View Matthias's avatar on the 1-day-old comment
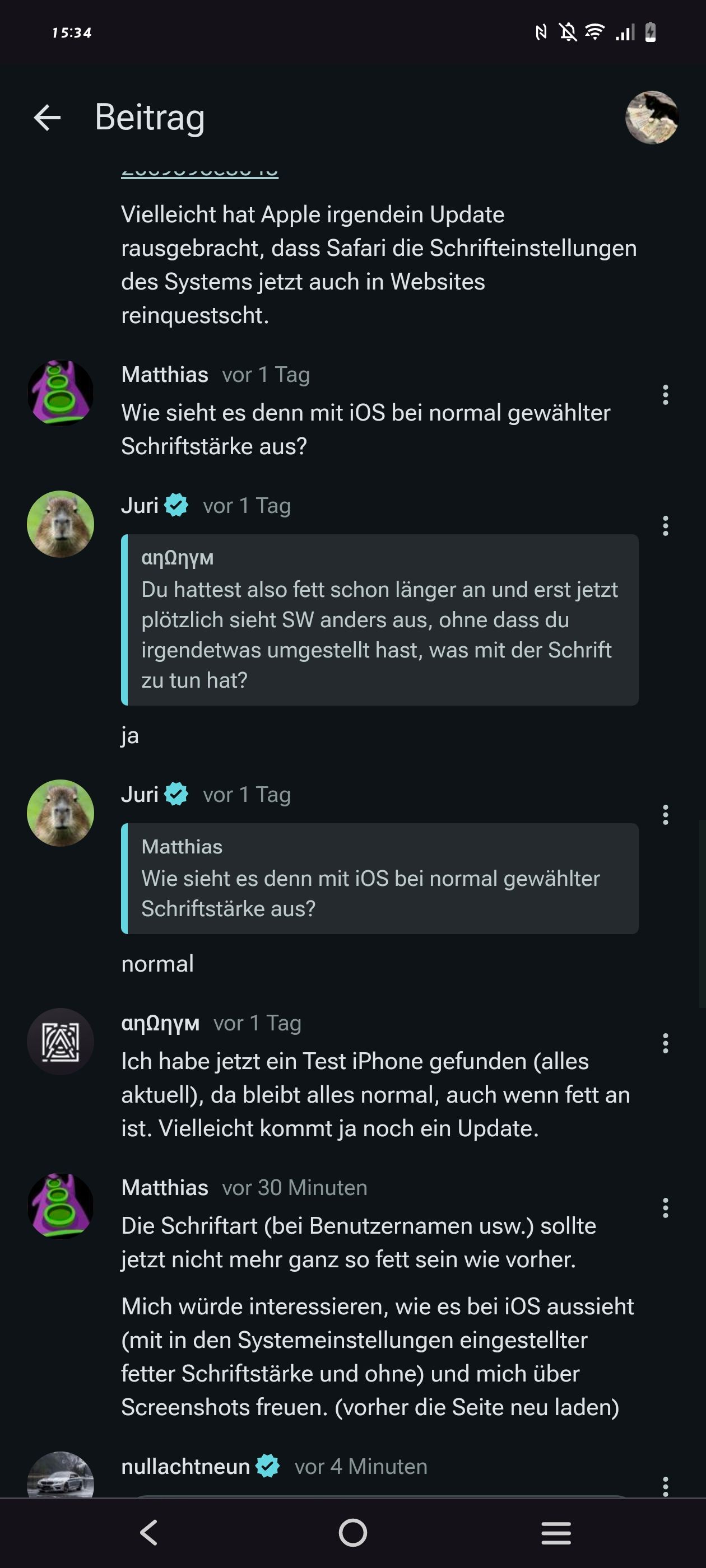The width and height of the screenshot is (706, 1568). click(61, 393)
